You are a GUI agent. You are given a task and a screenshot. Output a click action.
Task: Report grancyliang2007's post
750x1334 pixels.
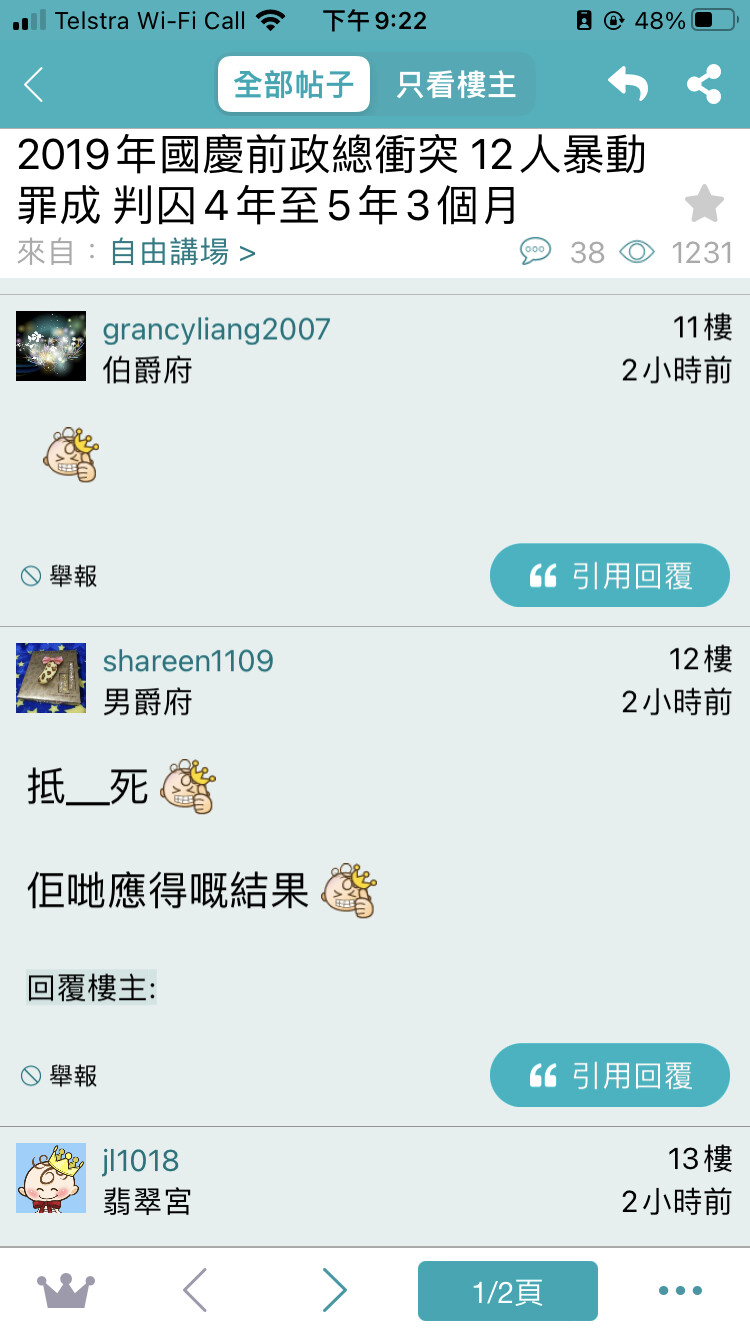point(59,576)
